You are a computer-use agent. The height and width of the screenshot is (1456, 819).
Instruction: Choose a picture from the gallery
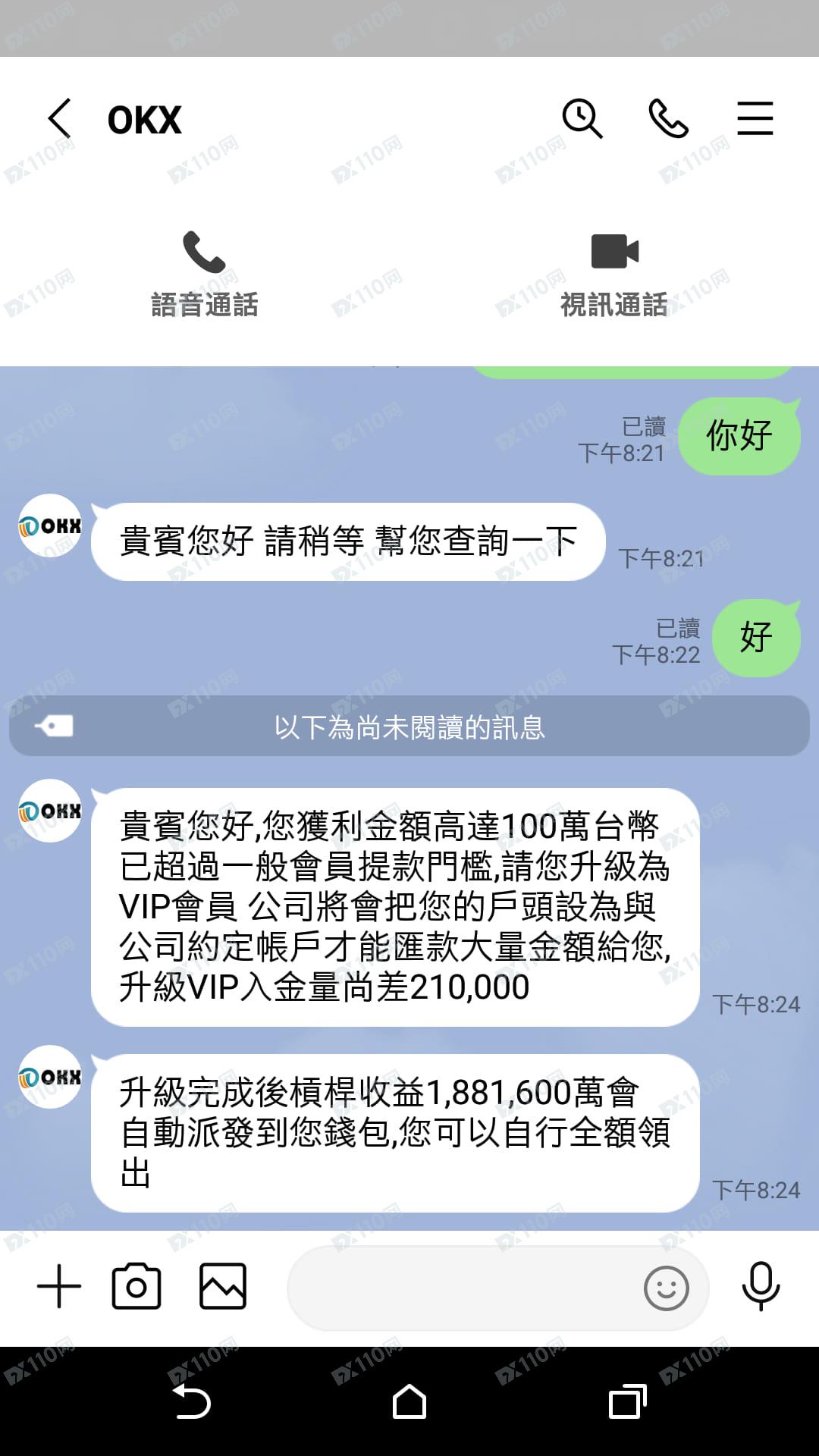coord(223,1286)
